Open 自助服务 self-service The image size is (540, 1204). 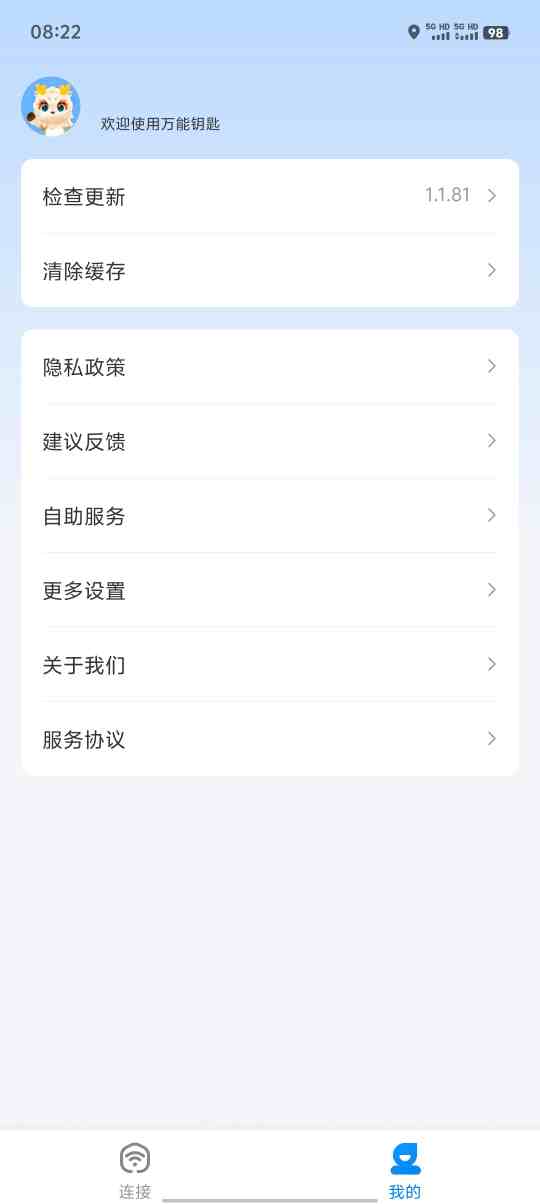[x=270, y=515]
